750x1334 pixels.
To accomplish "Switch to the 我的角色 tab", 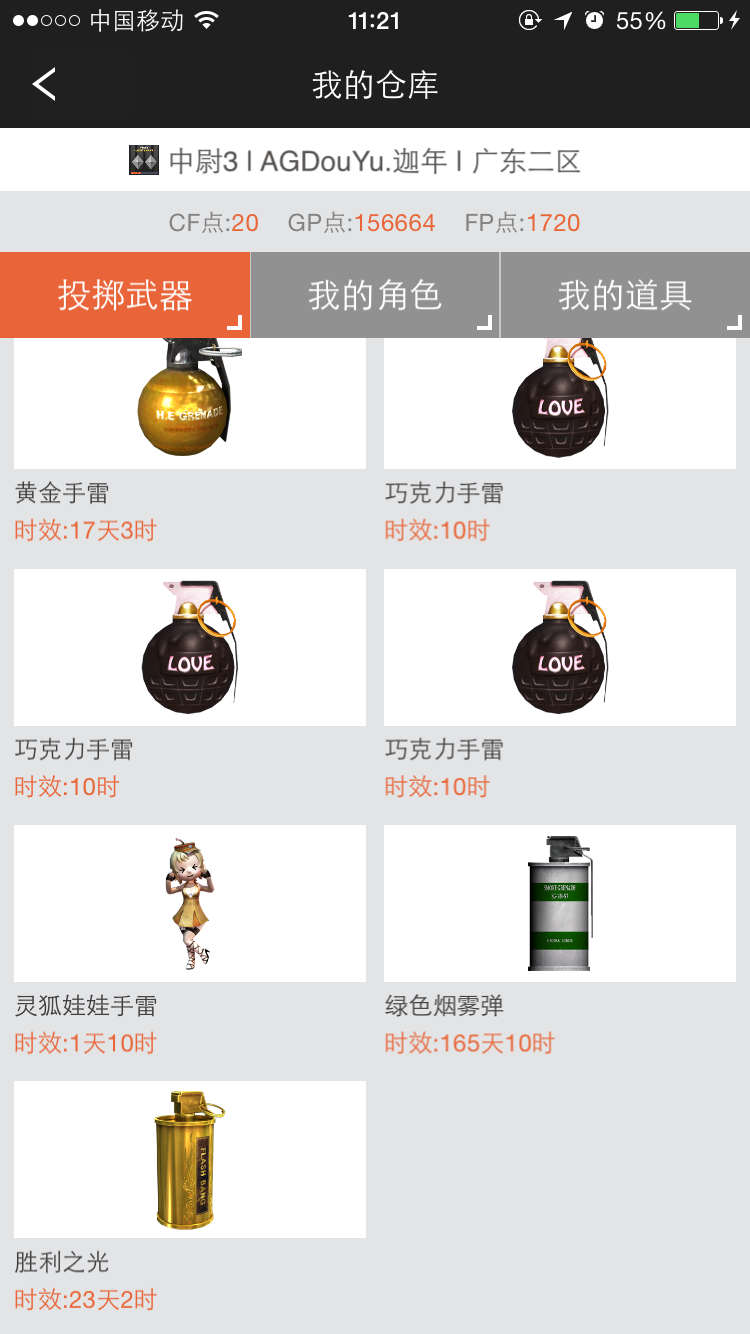I will 375,295.
